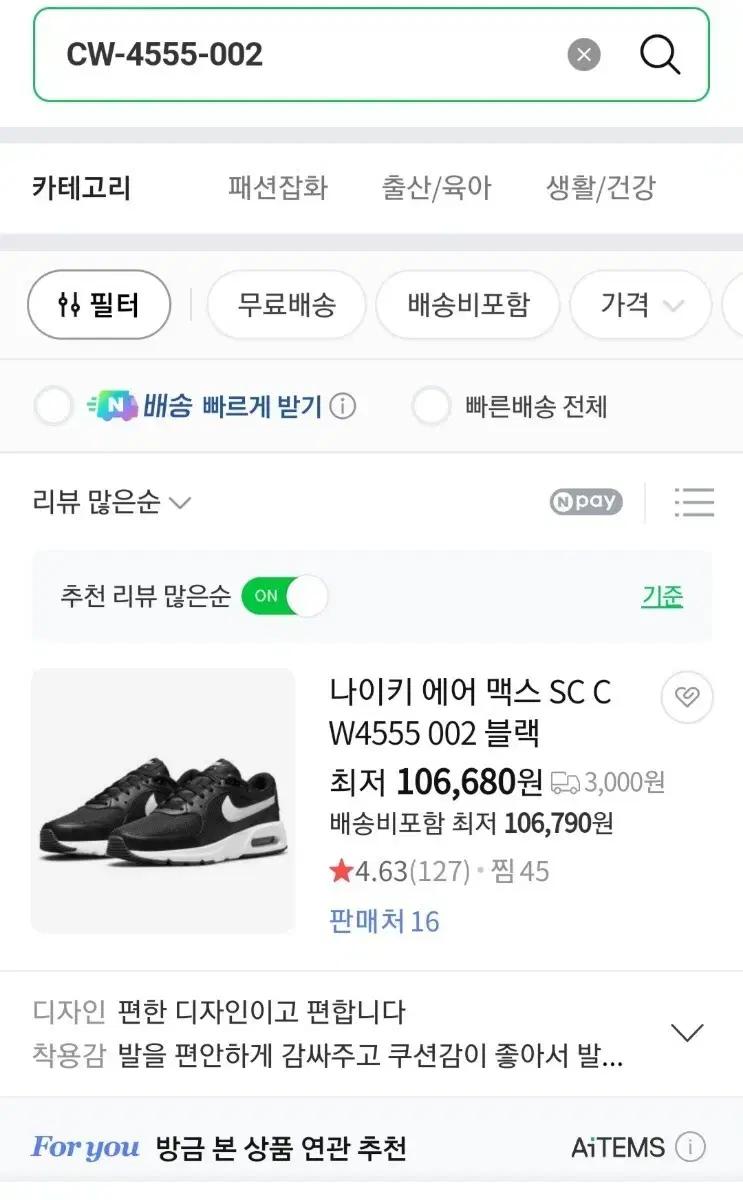Open search by tapping the magnifier icon
743x1200 pixels.
click(659, 55)
